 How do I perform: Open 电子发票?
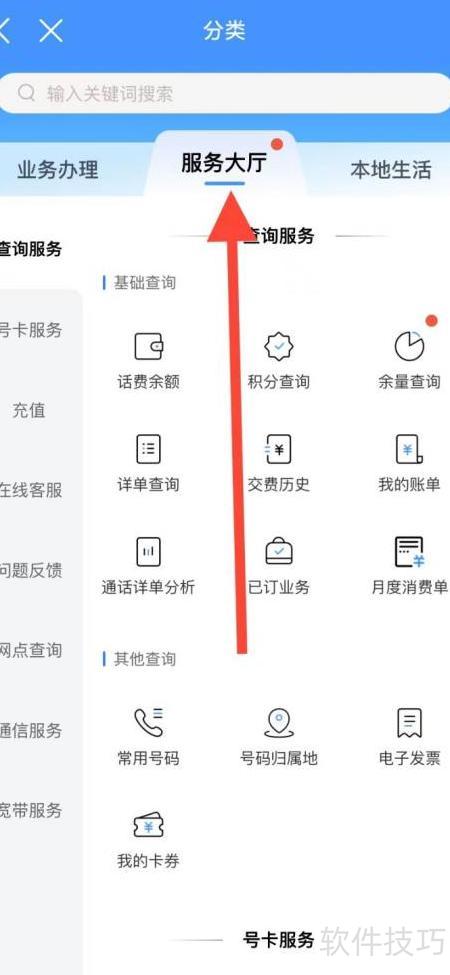pyautogui.click(x=410, y=737)
